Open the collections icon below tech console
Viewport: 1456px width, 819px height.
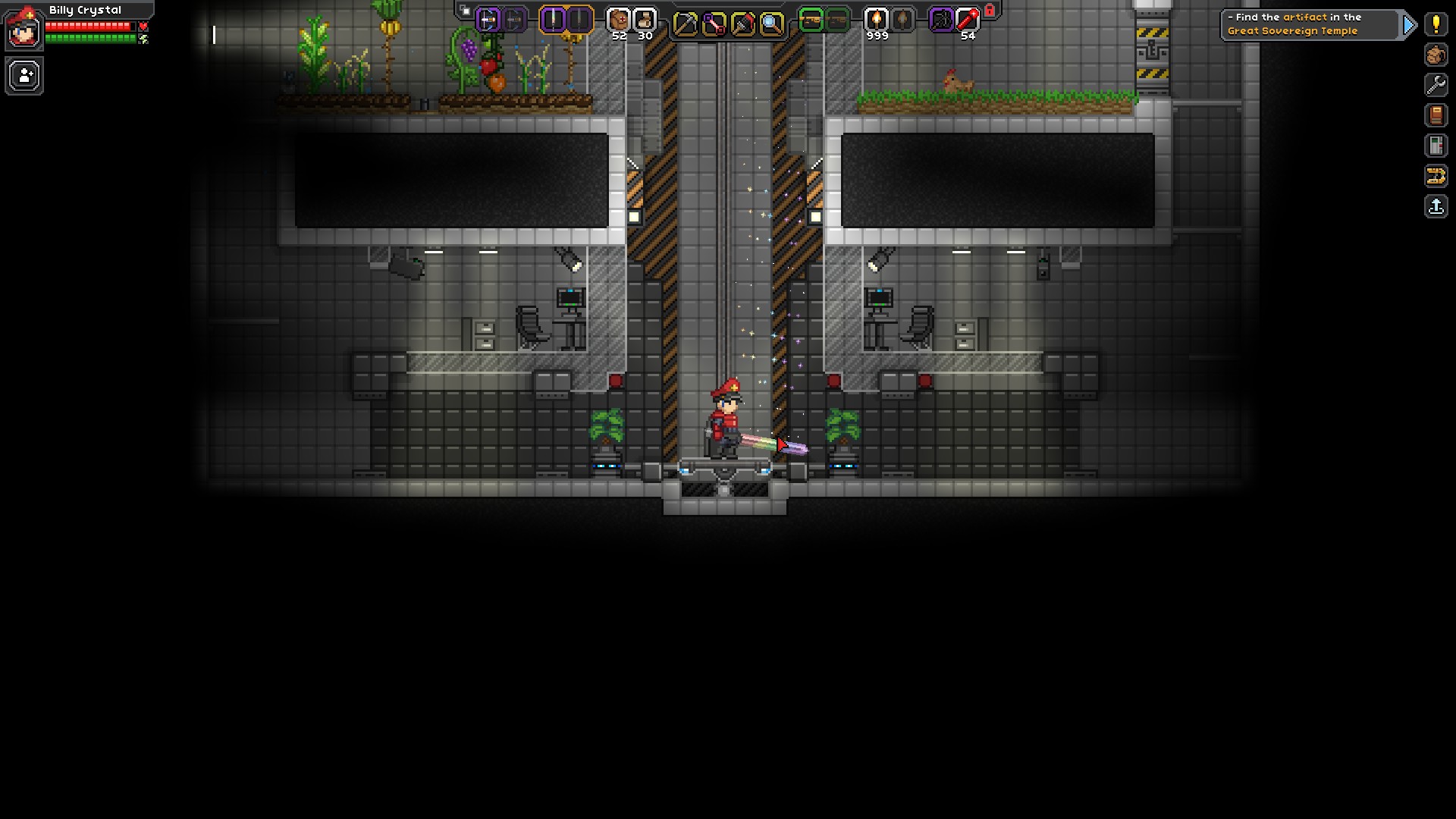point(1436,176)
